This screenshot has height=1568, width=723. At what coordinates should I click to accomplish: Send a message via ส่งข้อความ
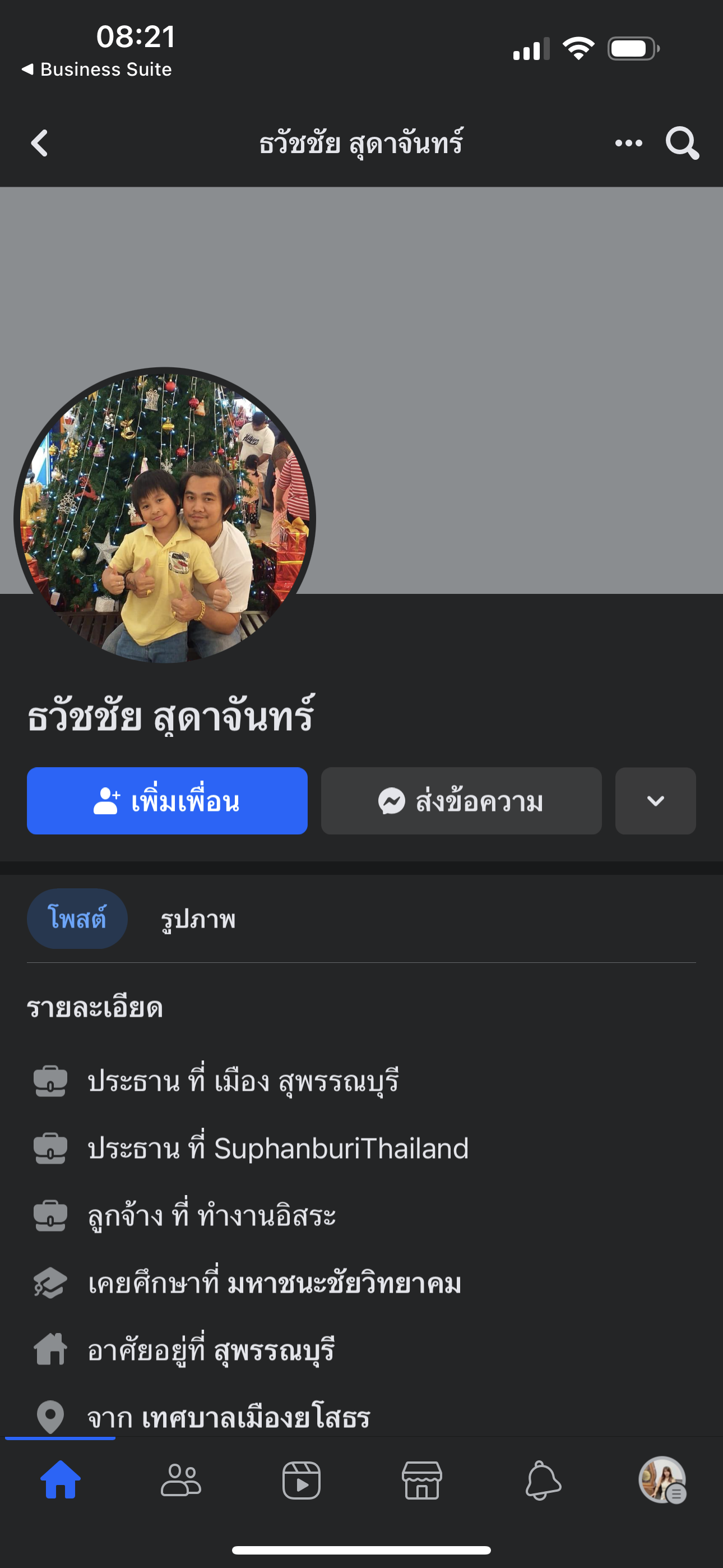click(461, 801)
